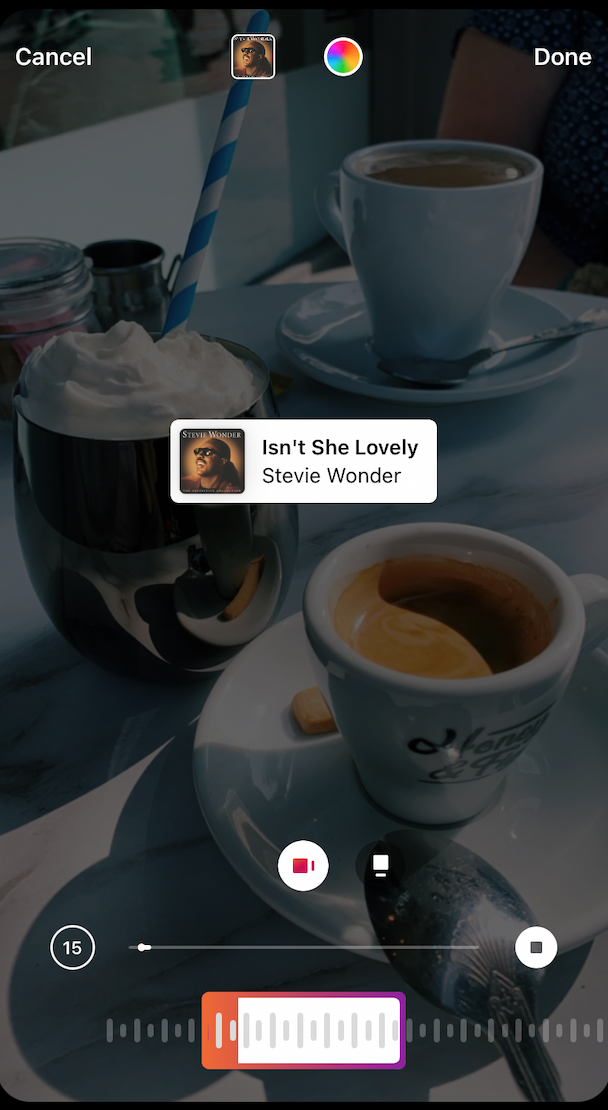Stop the song preview playback

click(x=536, y=947)
